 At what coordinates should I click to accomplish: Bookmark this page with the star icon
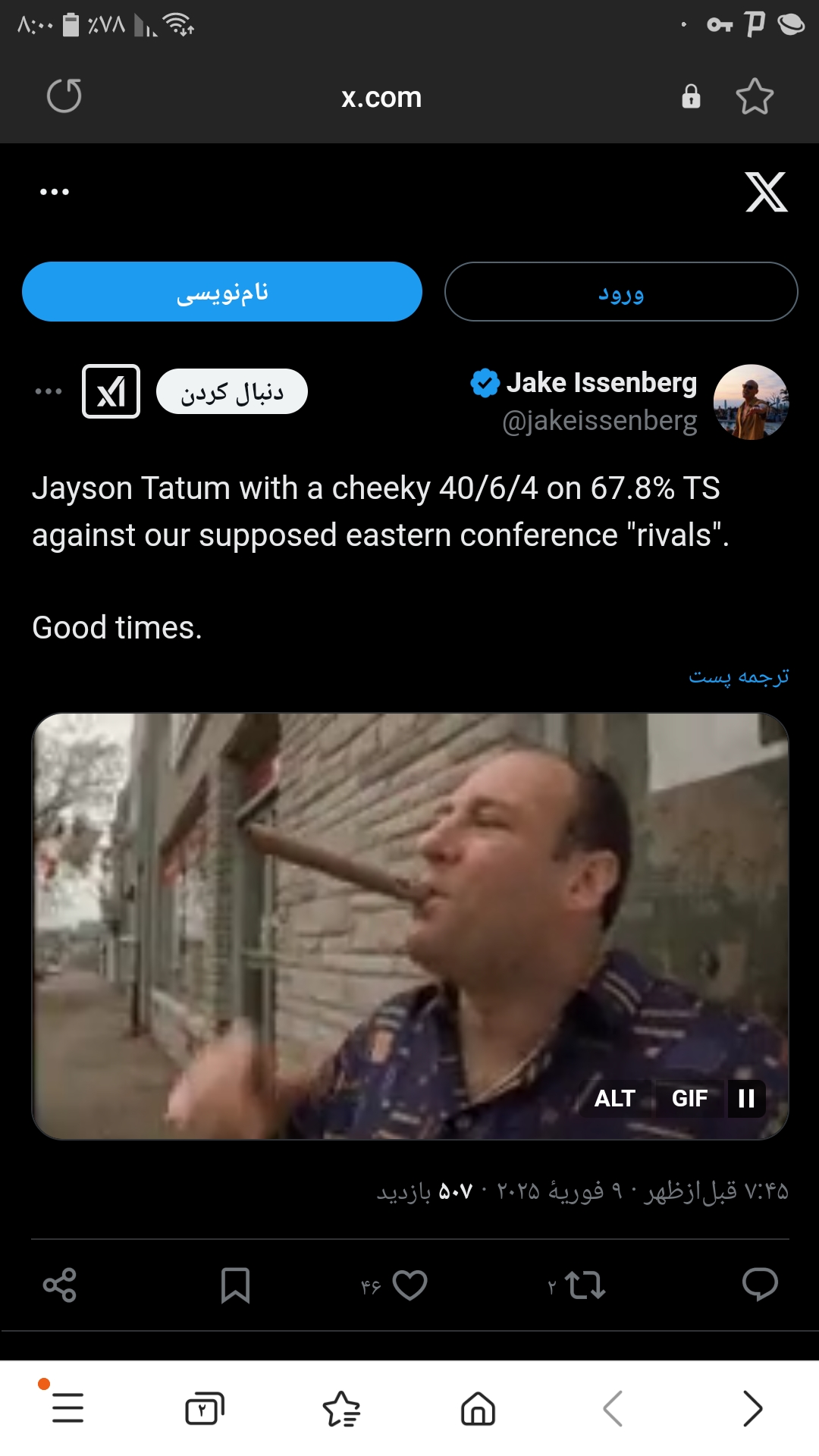click(x=755, y=96)
